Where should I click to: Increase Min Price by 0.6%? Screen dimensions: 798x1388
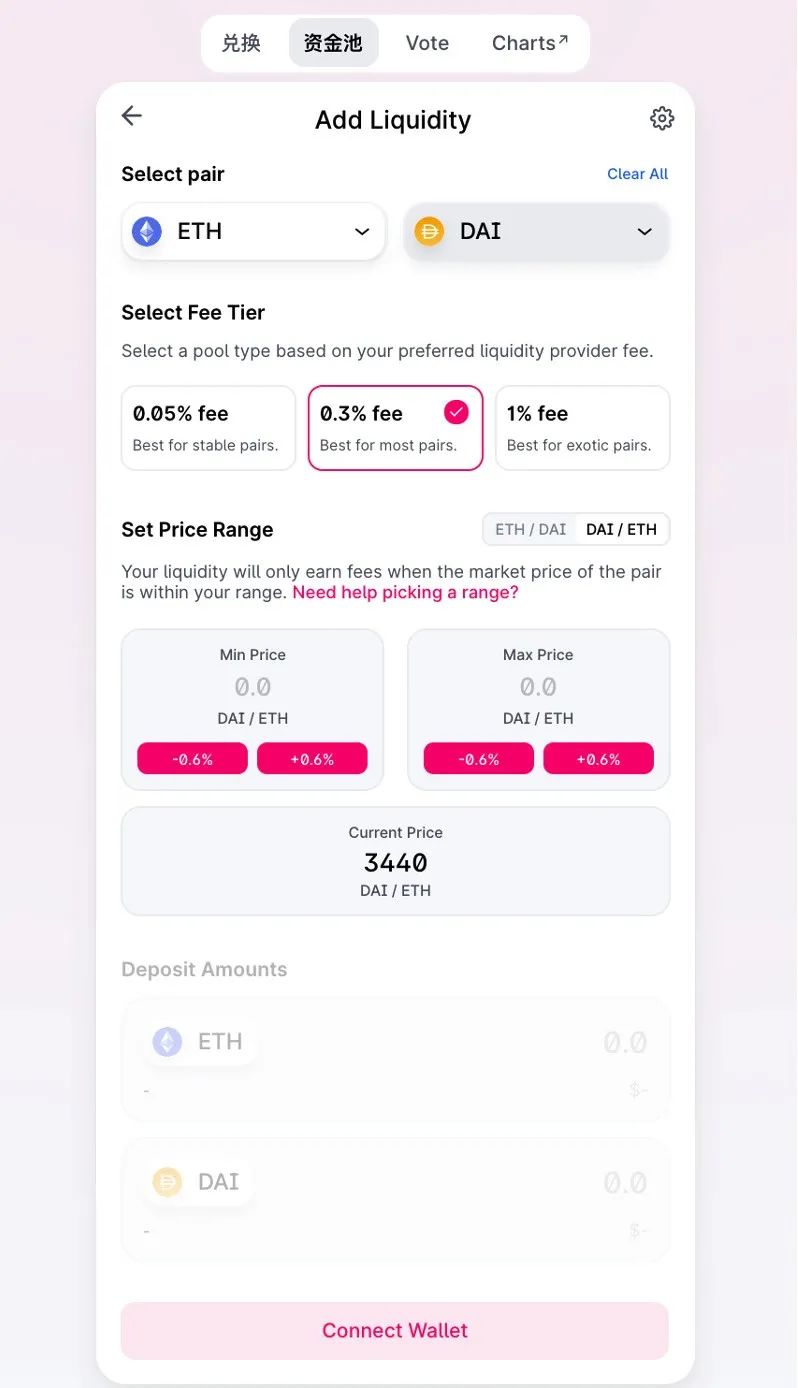click(312, 759)
